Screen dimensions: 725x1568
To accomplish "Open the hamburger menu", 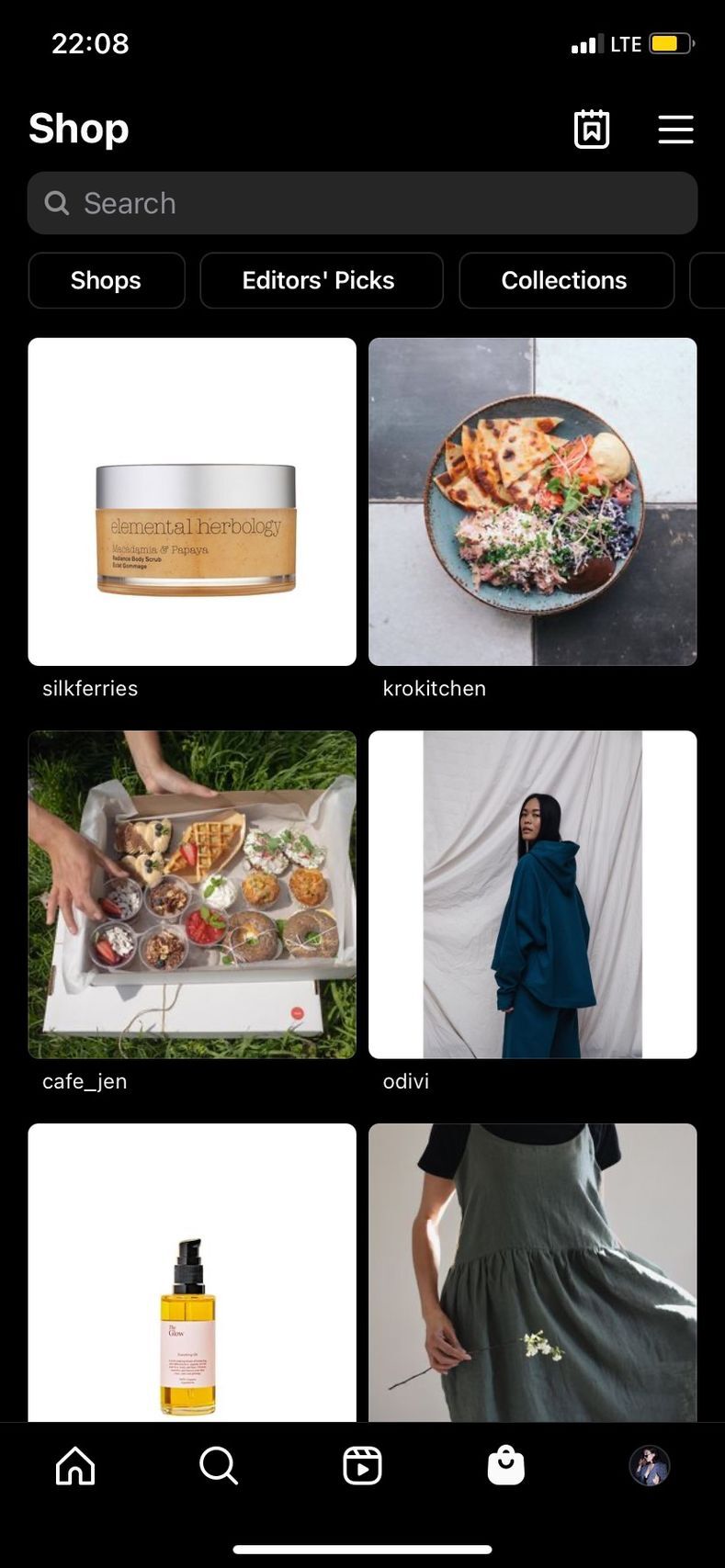I will click(x=675, y=130).
